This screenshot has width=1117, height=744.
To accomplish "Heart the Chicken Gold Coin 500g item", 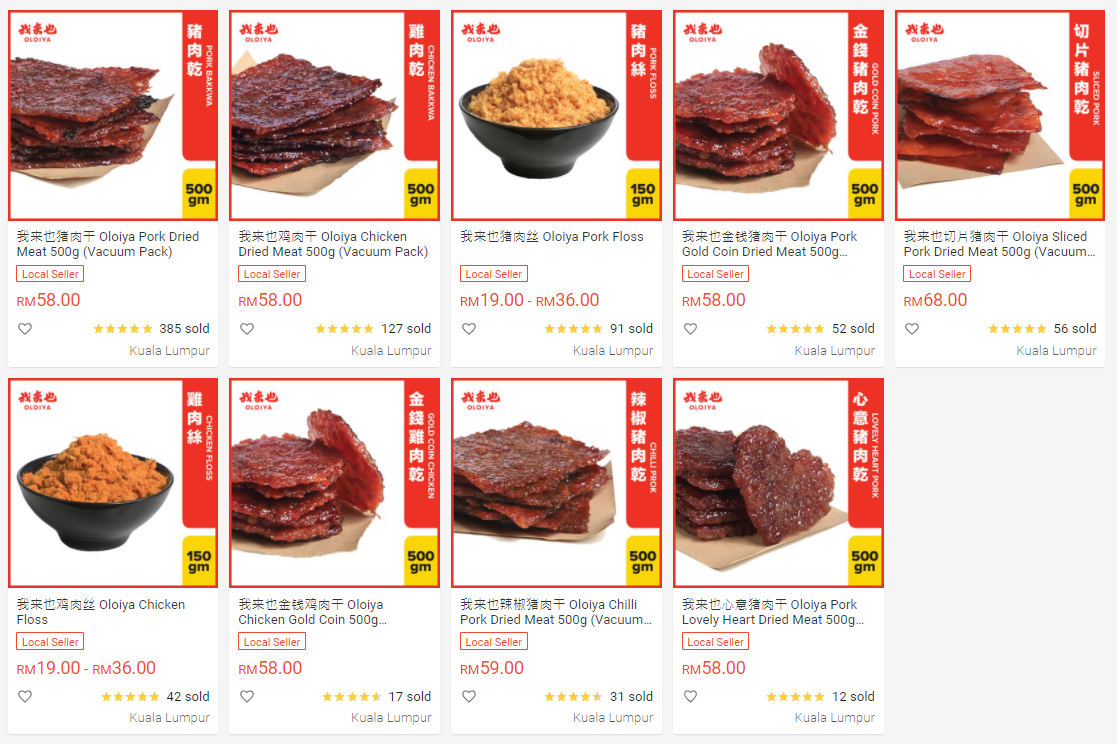I will tap(247, 697).
